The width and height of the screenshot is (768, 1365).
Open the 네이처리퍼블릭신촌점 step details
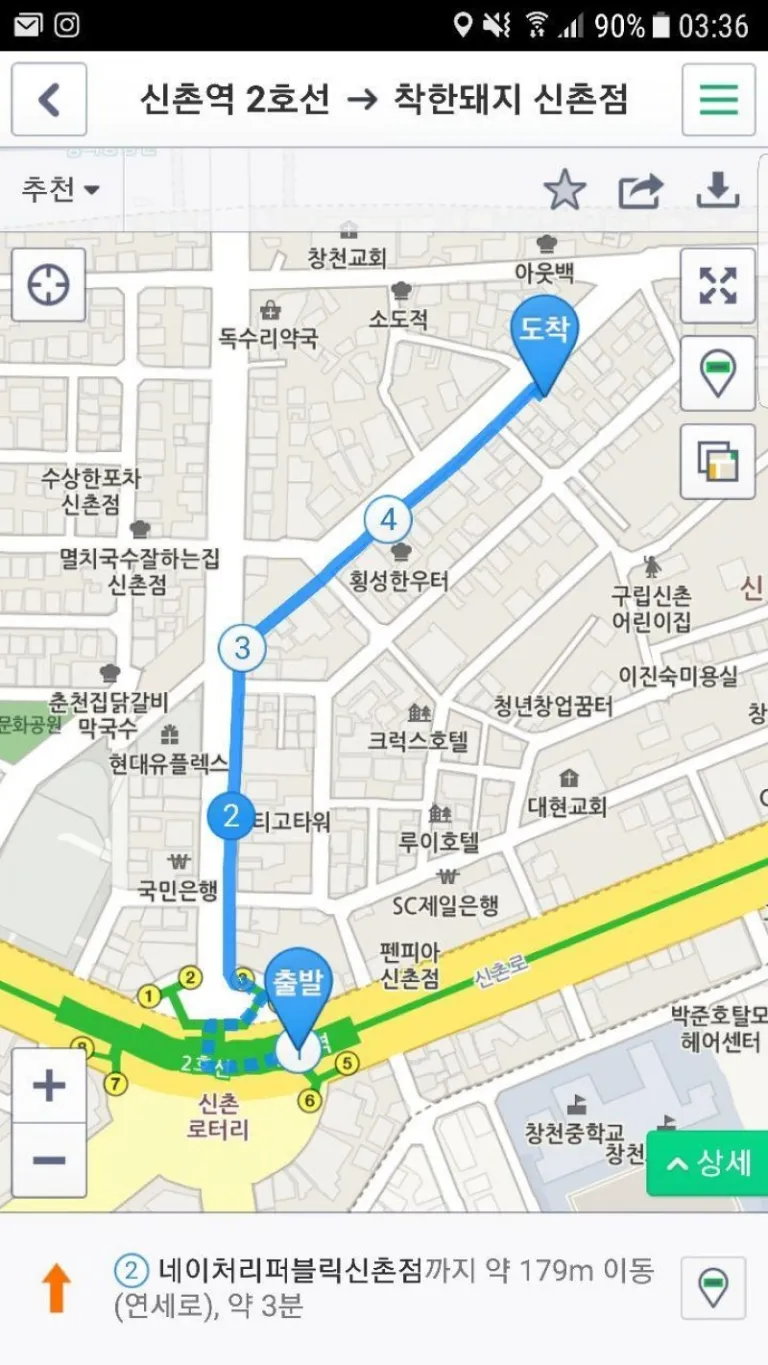(x=290, y=1272)
